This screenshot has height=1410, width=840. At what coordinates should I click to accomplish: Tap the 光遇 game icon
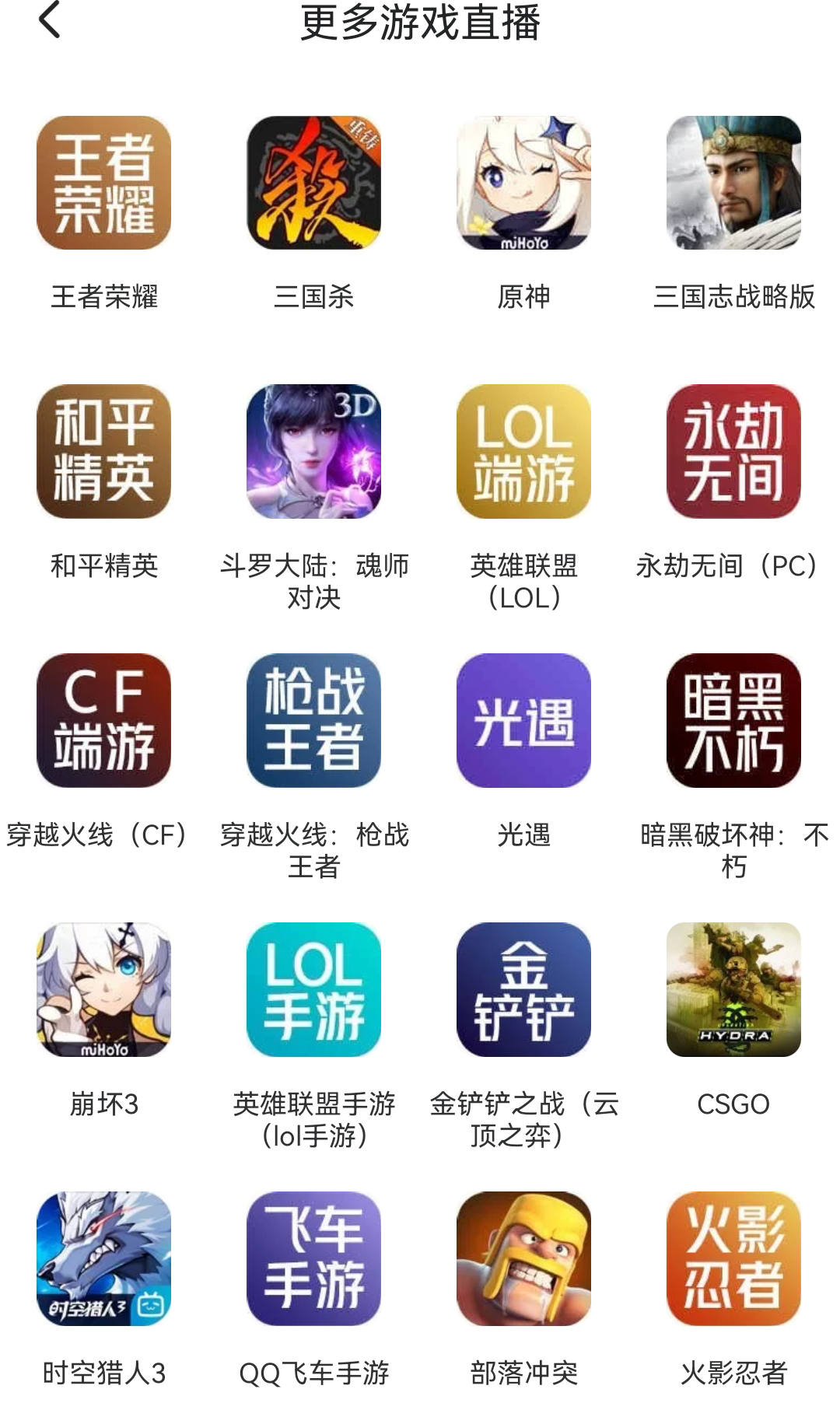click(x=523, y=720)
